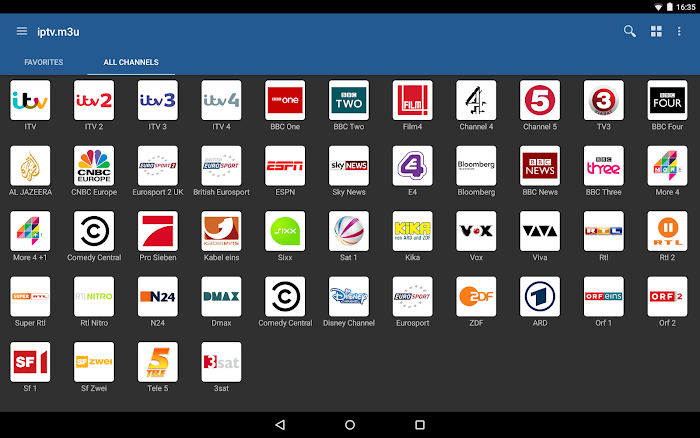700x438 pixels.
Task: Open Al Jazeera channel
Action: (30, 166)
